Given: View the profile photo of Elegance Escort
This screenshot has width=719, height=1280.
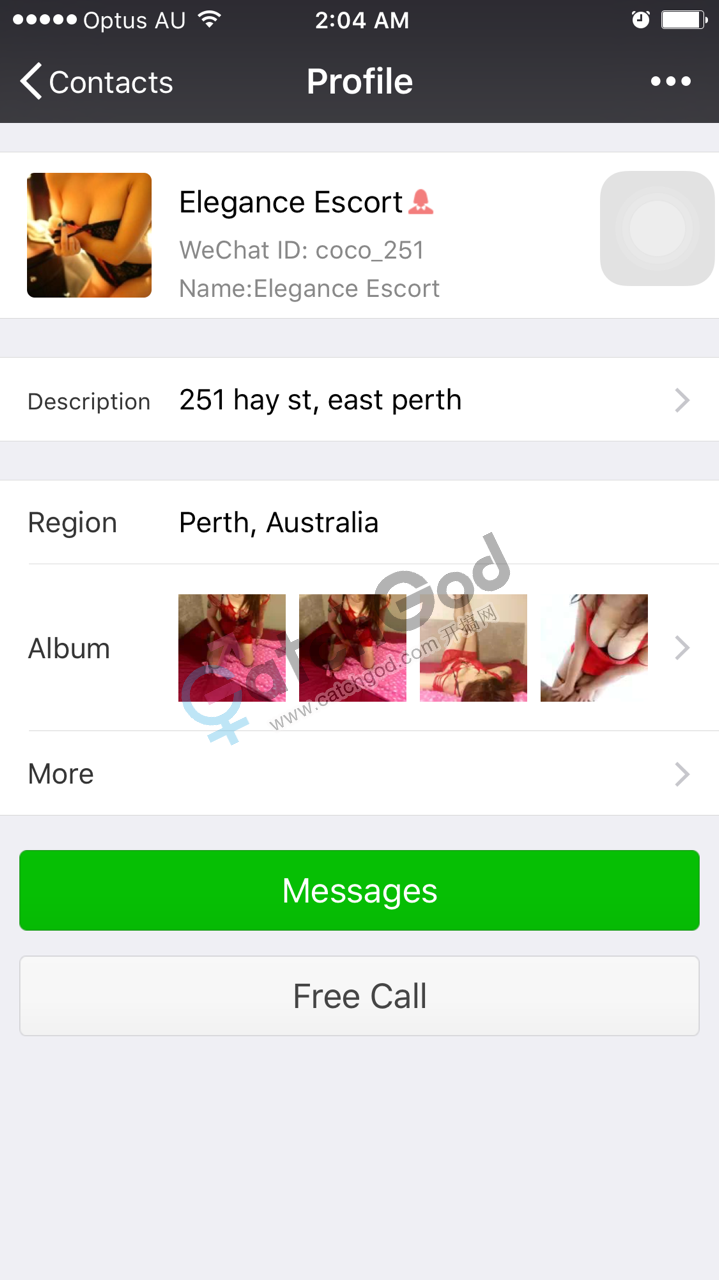Looking at the screenshot, I should 89,235.
